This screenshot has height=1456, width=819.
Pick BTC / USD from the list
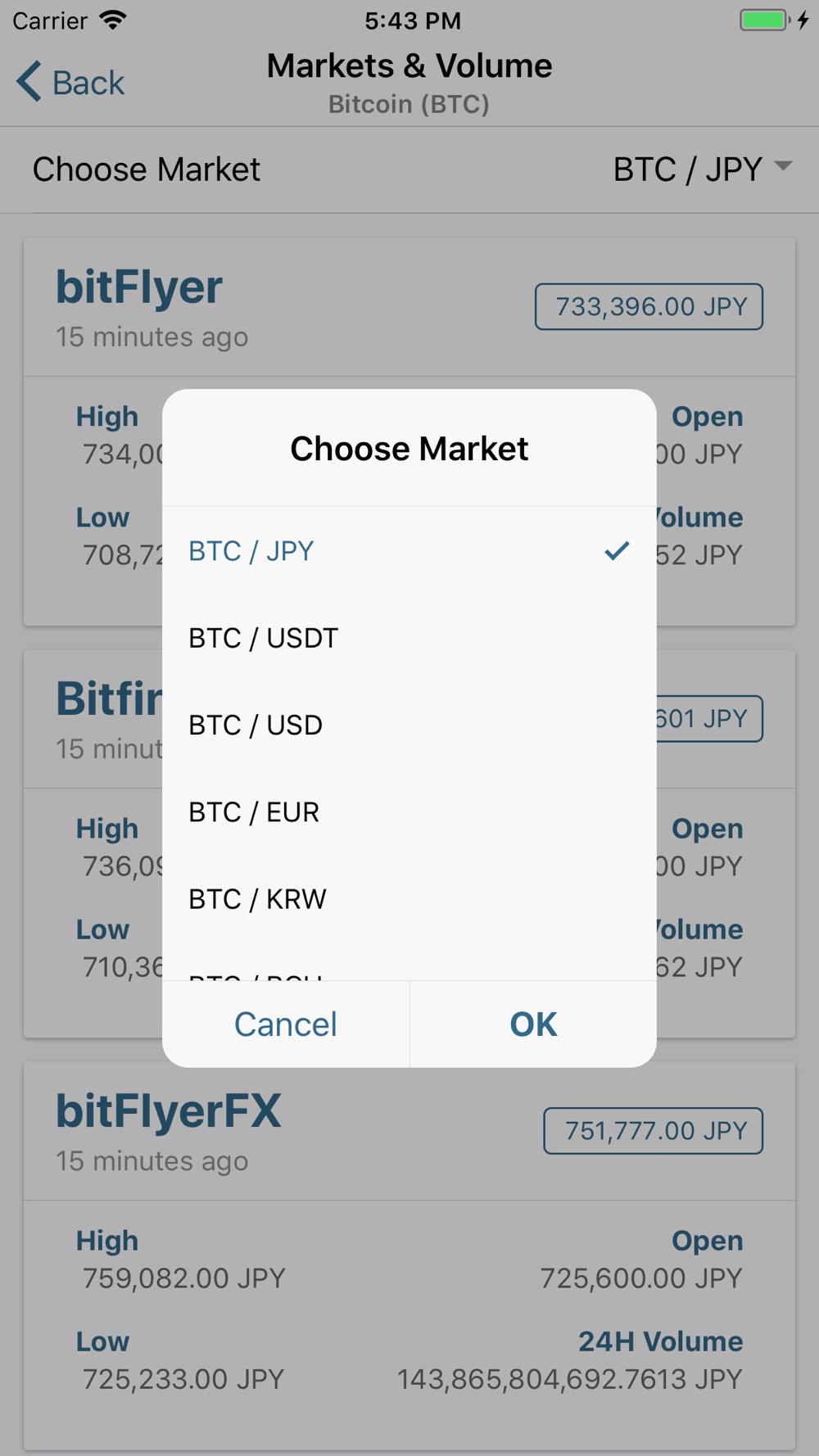tap(409, 725)
